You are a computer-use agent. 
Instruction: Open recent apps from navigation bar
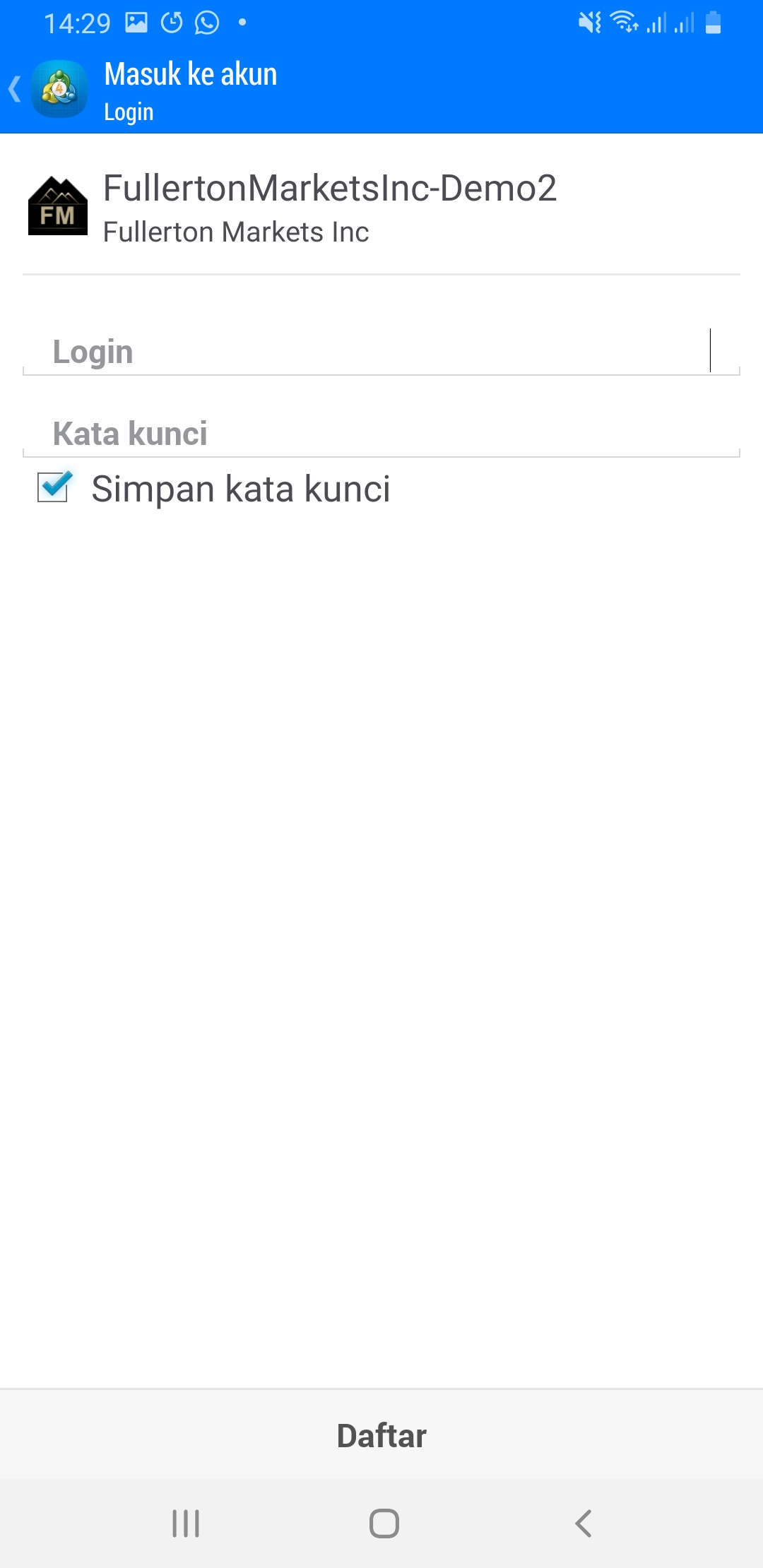(x=186, y=1524)
